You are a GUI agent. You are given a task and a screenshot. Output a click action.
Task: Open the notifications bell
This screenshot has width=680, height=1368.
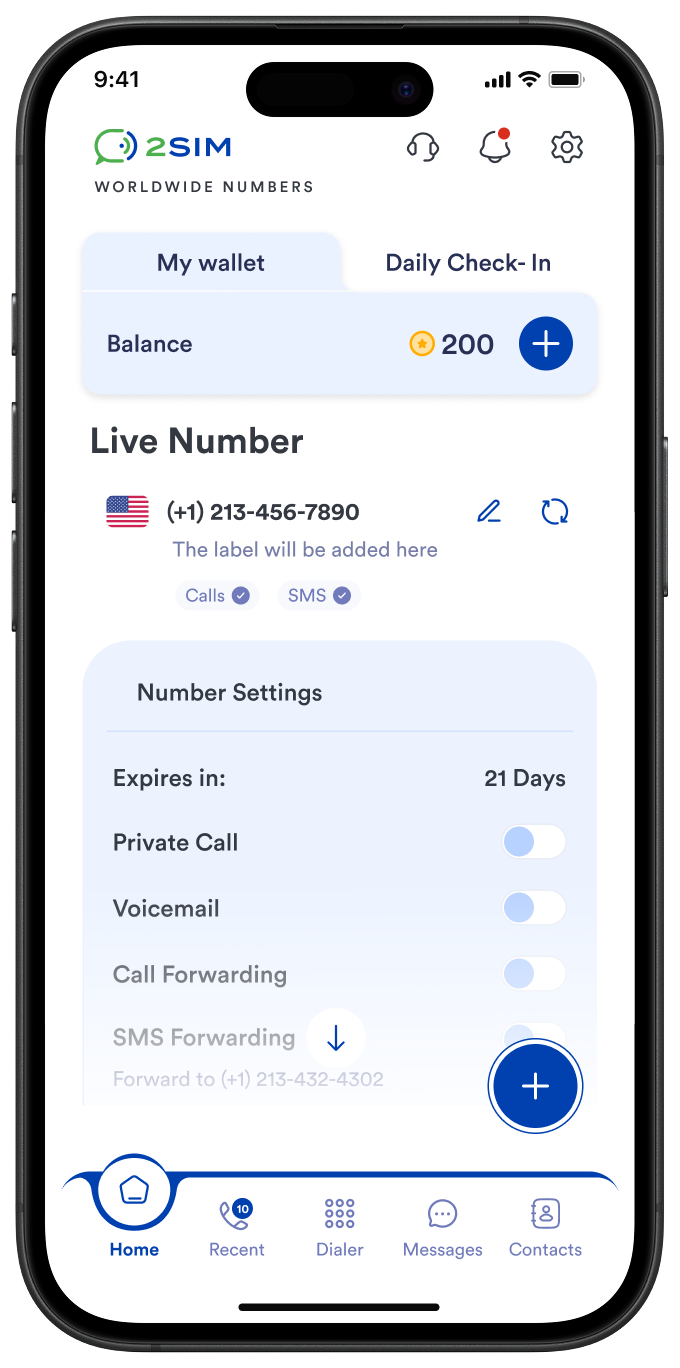[x=495, y=147]
